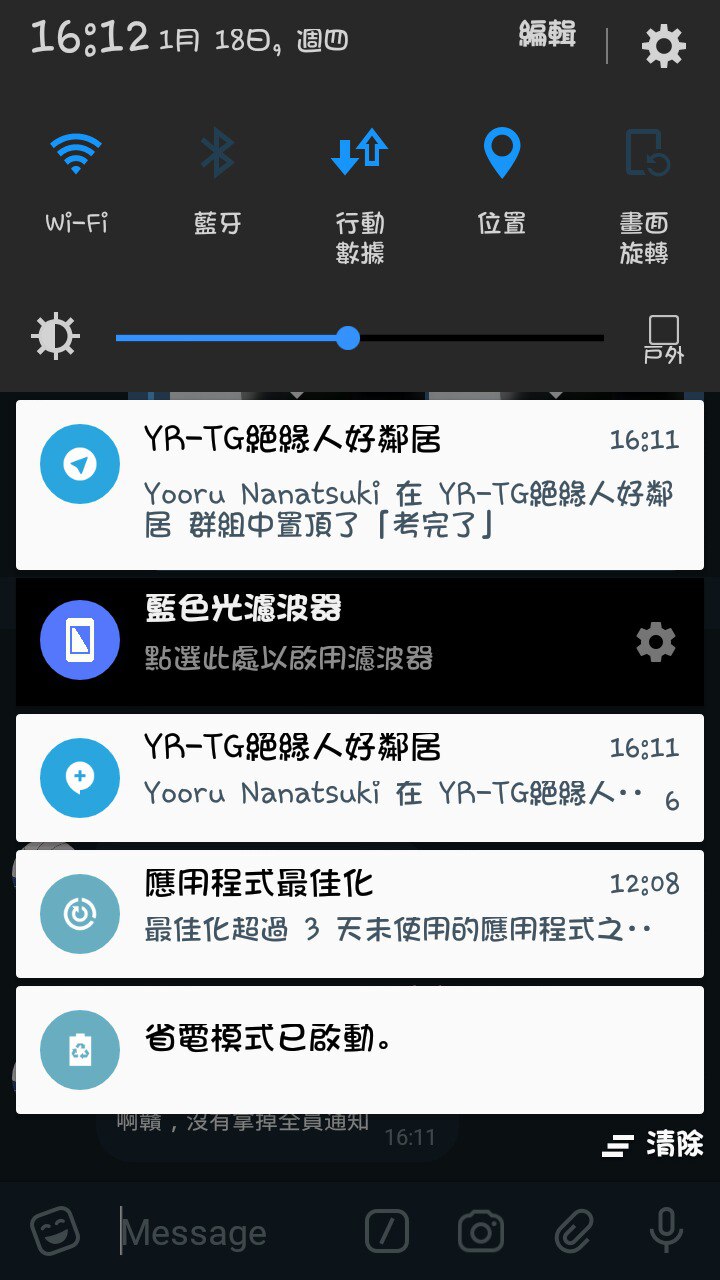
Task: Check the 戶外 outdoor mode box
Action: tap(663, 331)
